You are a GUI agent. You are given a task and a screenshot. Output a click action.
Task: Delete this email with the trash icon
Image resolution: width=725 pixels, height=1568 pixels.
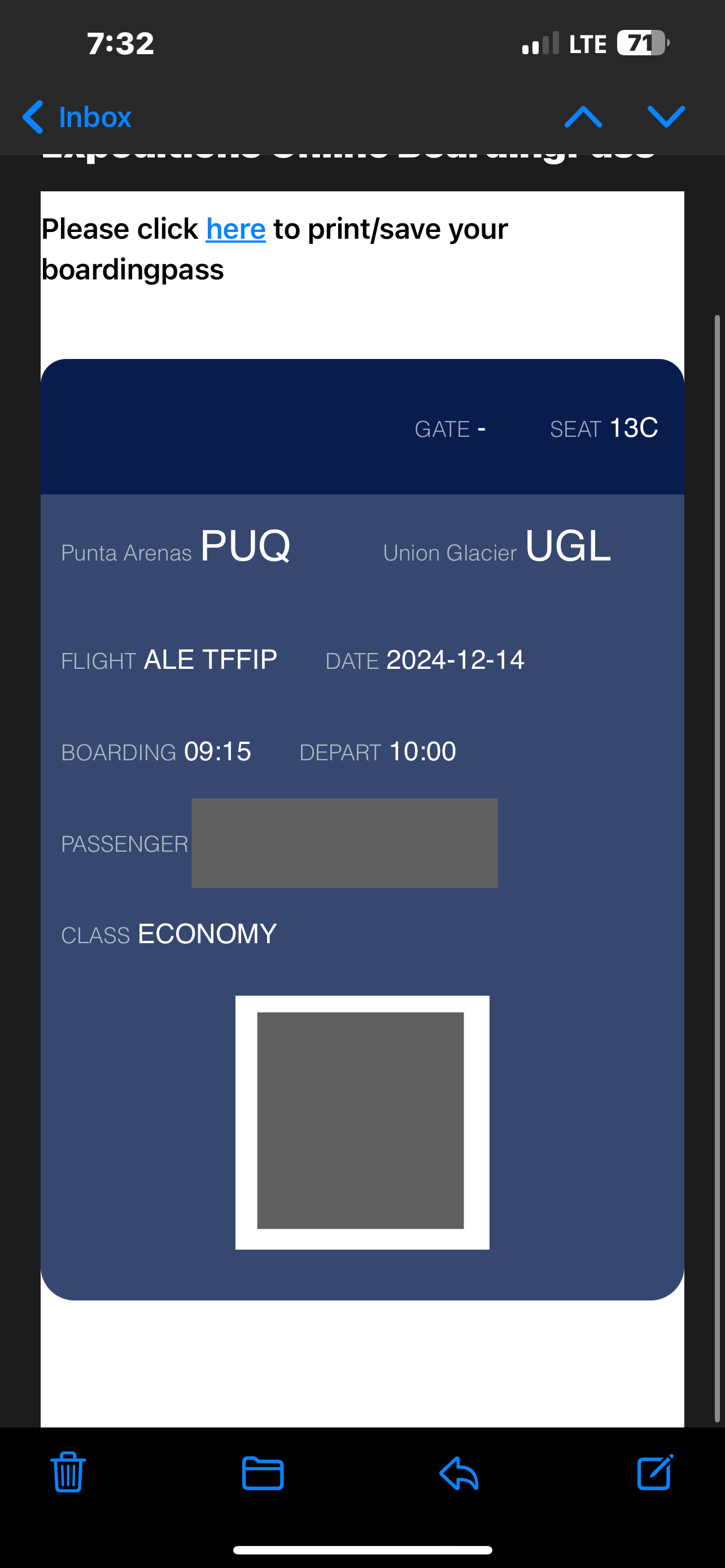68,1472
